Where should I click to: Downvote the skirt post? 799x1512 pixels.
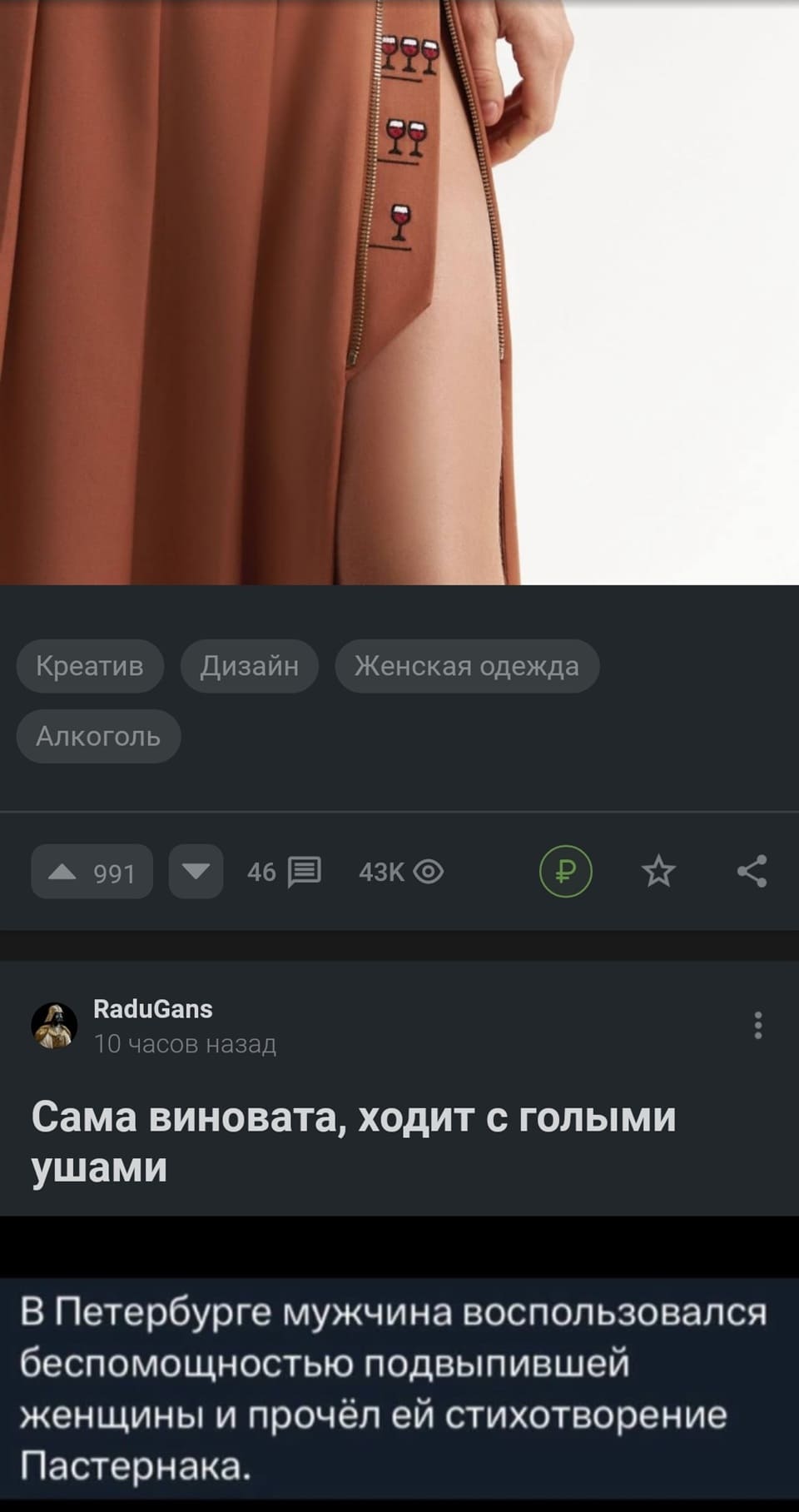coord(196,872)
